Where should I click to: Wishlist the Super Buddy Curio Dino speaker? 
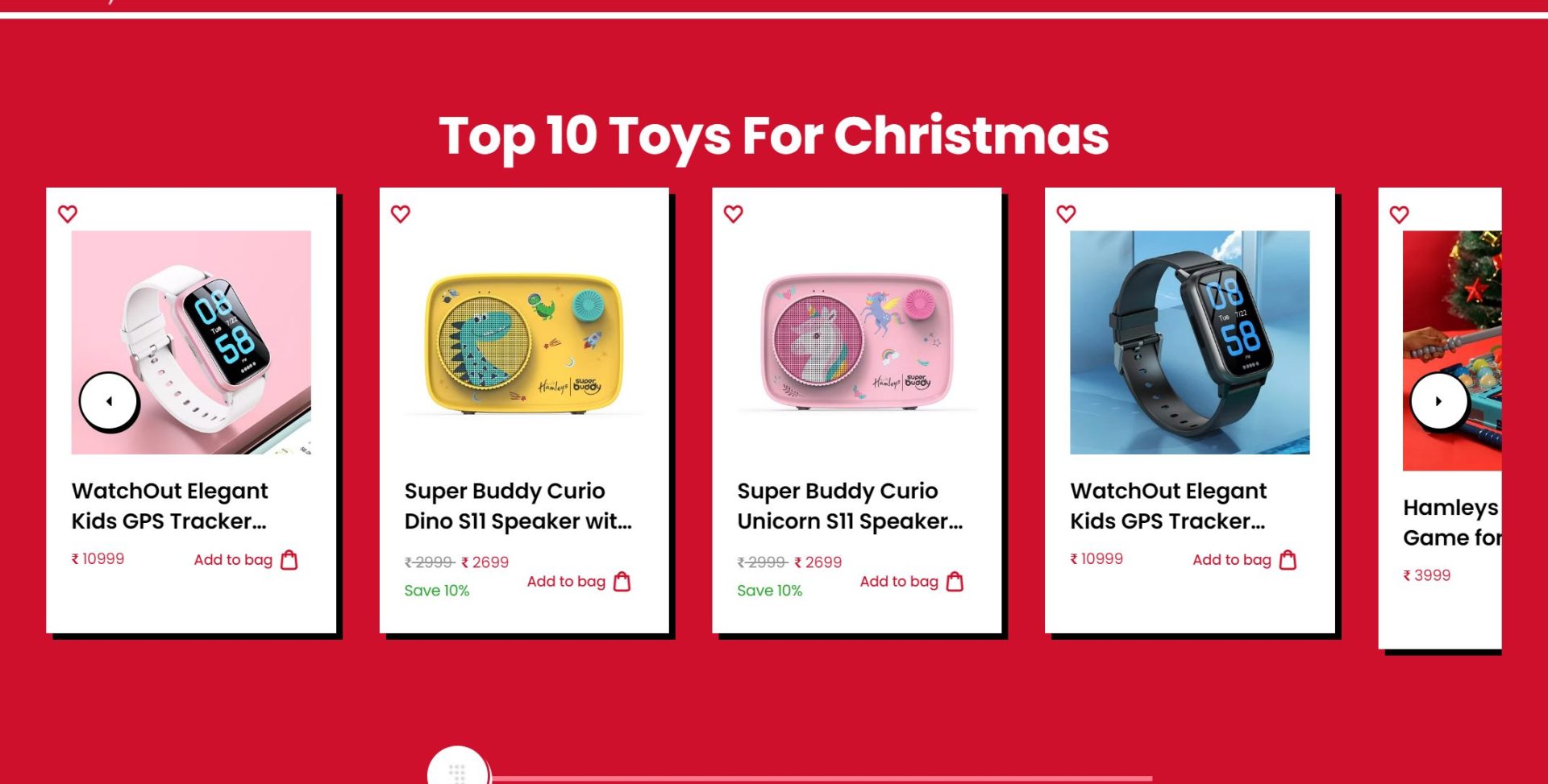pos(401,214)
